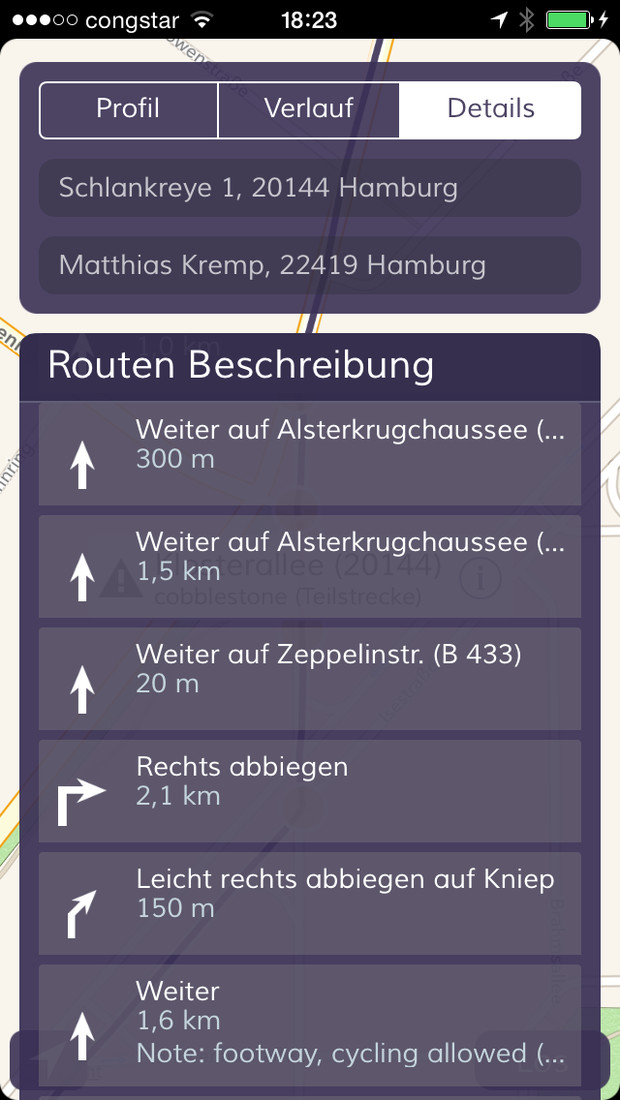The width and height of the screenshot is (620, 1100).
Task: Show step Leicht rechts abbiegen auf Kniep
Action: click(309, 903)
